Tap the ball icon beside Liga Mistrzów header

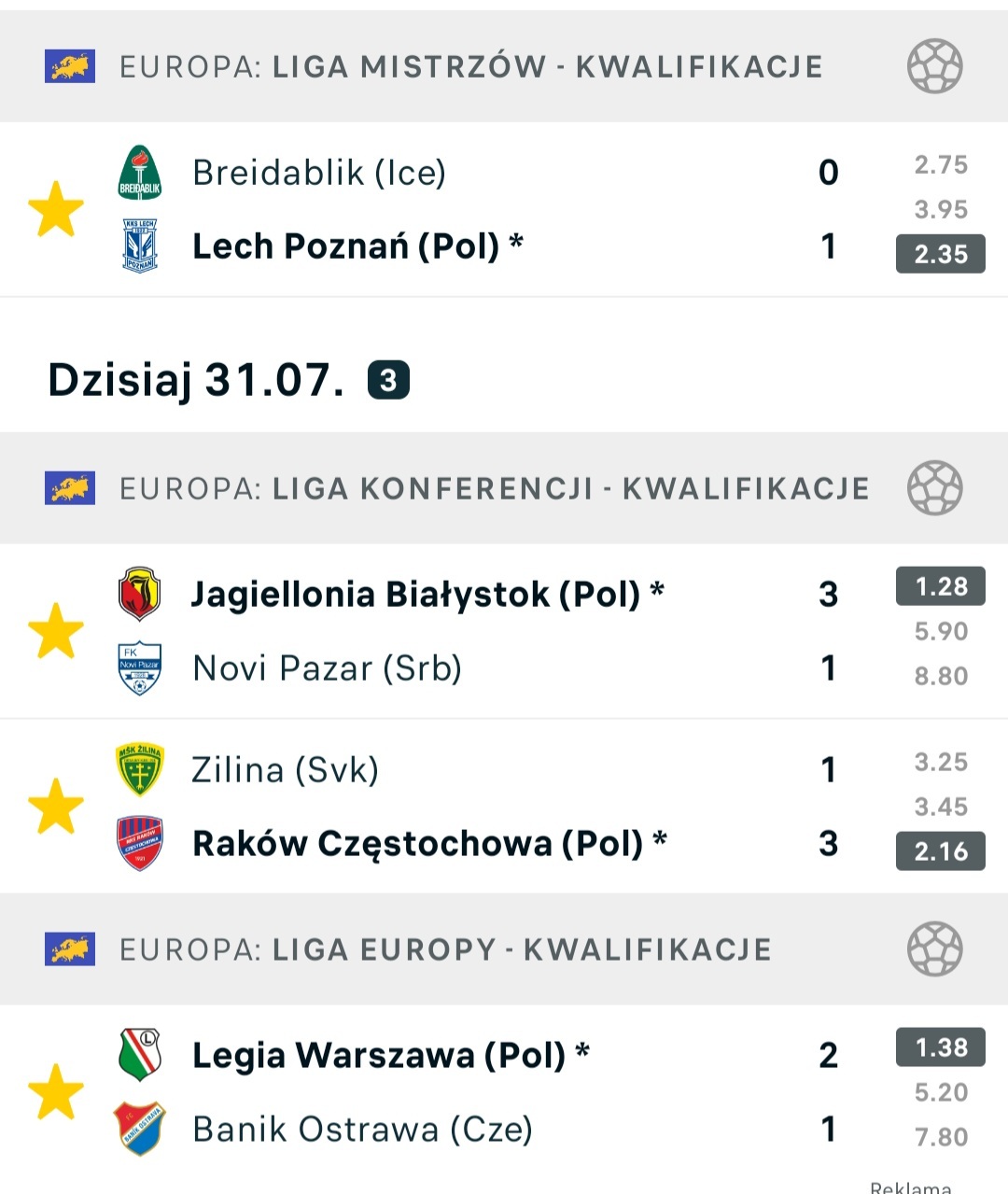tap(934, 66)
